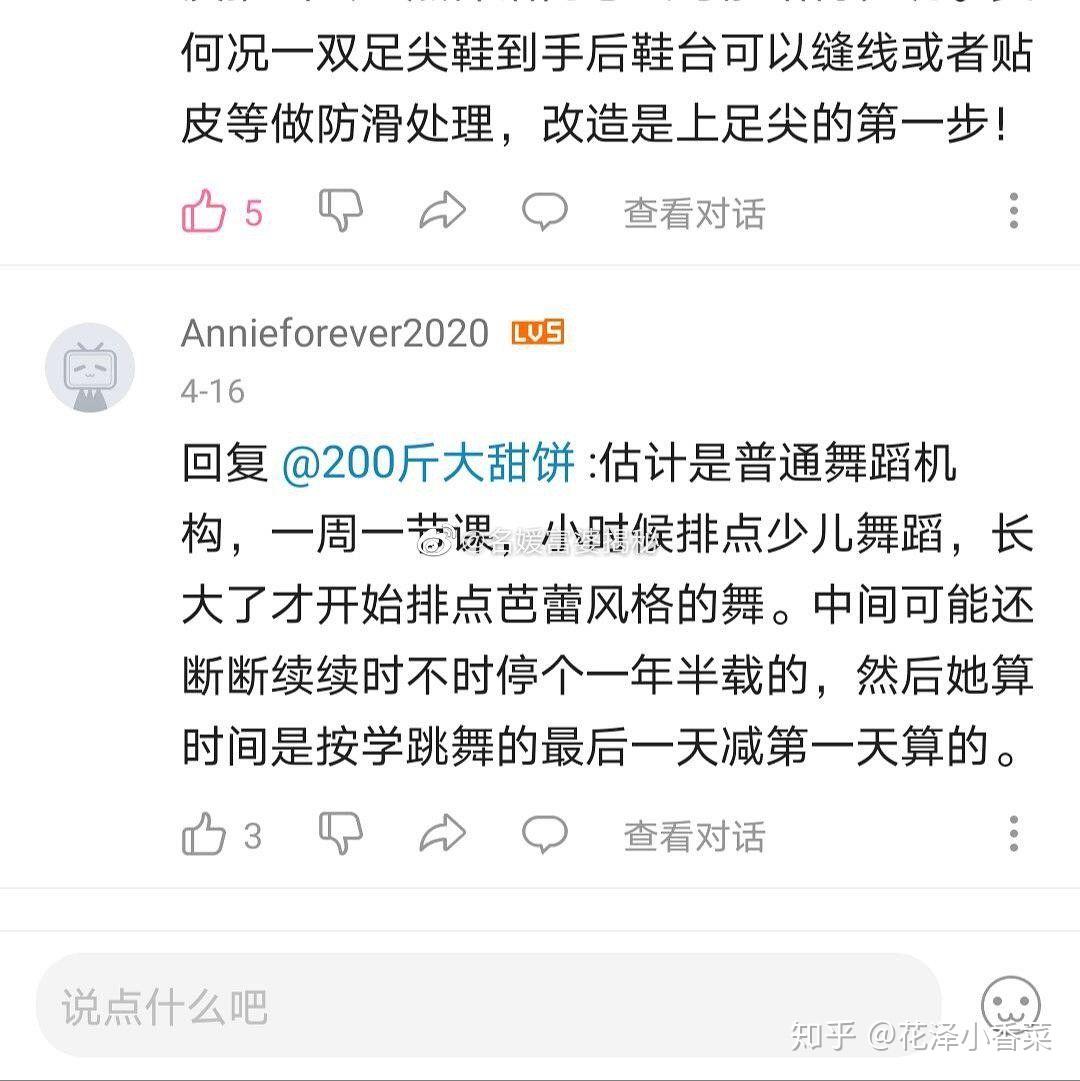Reply to Annieforever2020's comment
1080x1081 pixels.
[545, 833]
